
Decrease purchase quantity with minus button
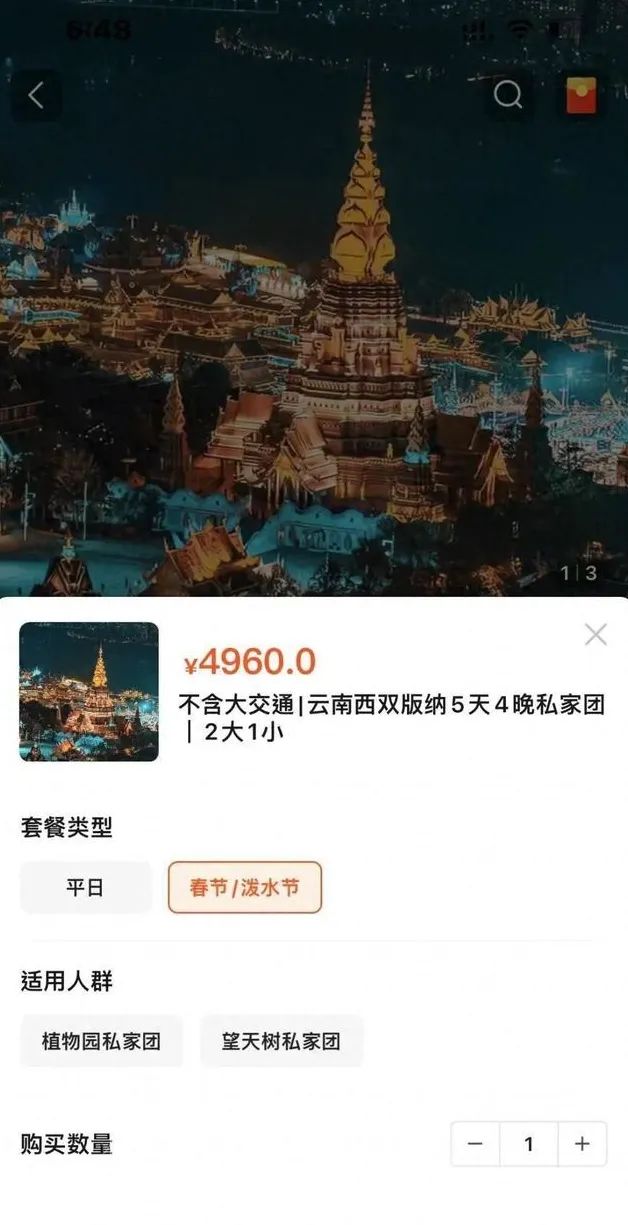(475, 1144)
